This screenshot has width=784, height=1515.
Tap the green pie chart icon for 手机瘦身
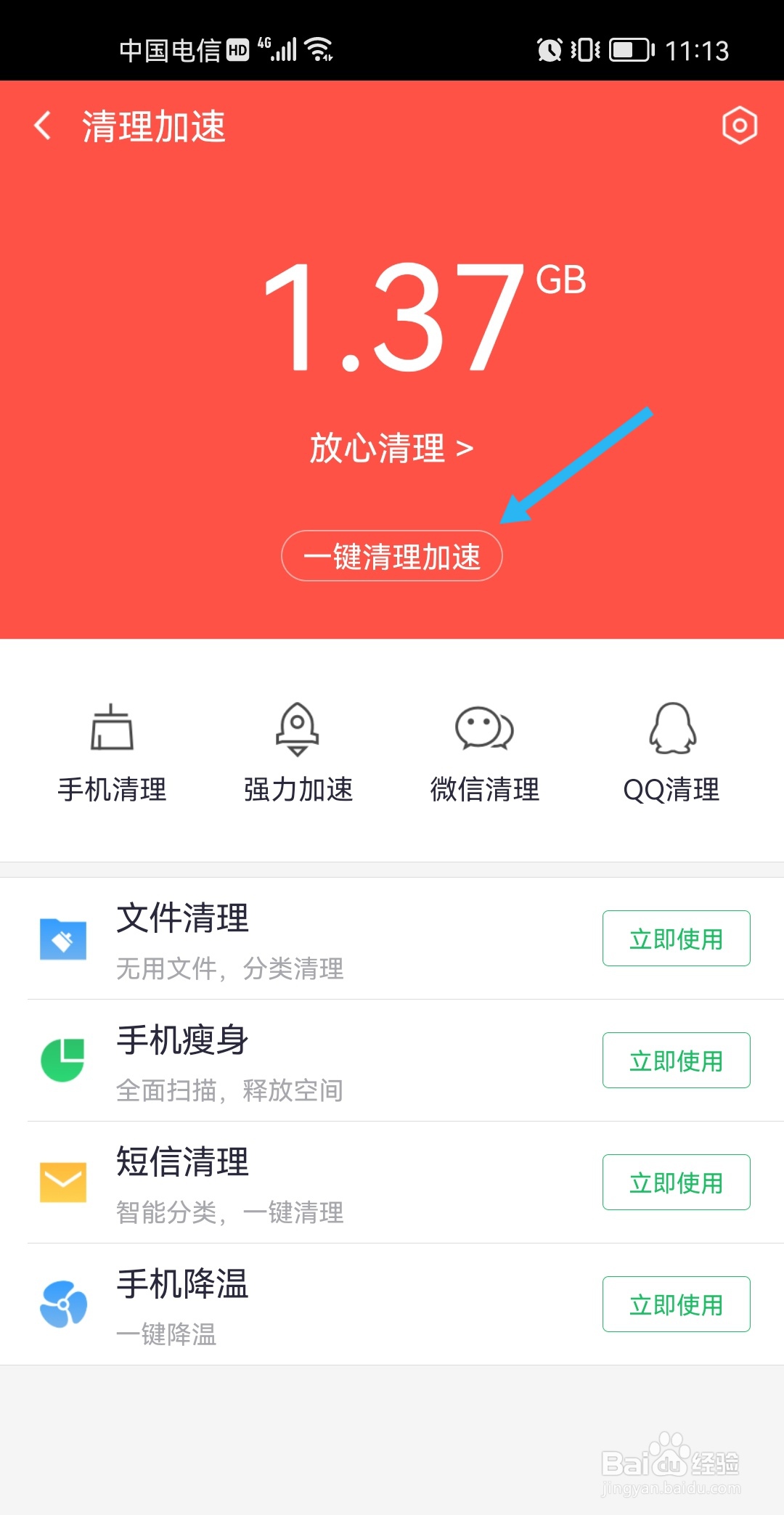[x=64, y=1061]
